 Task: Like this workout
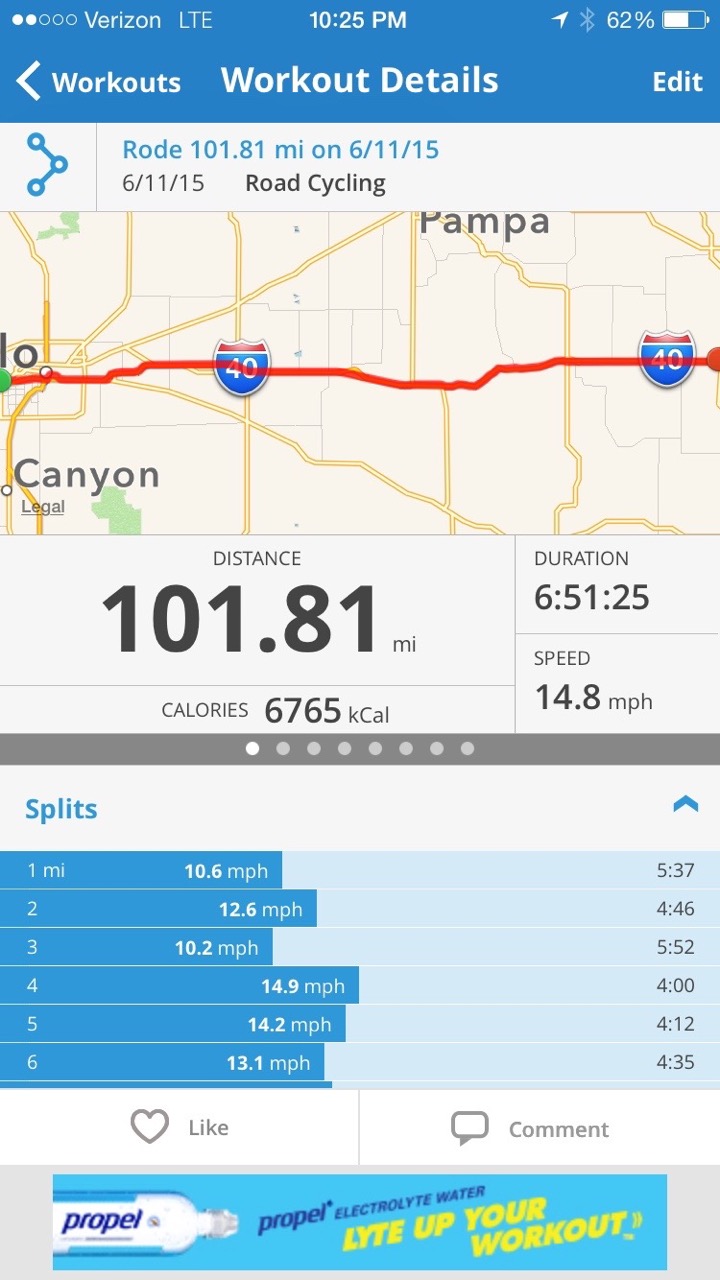(x=180, y=1128)
